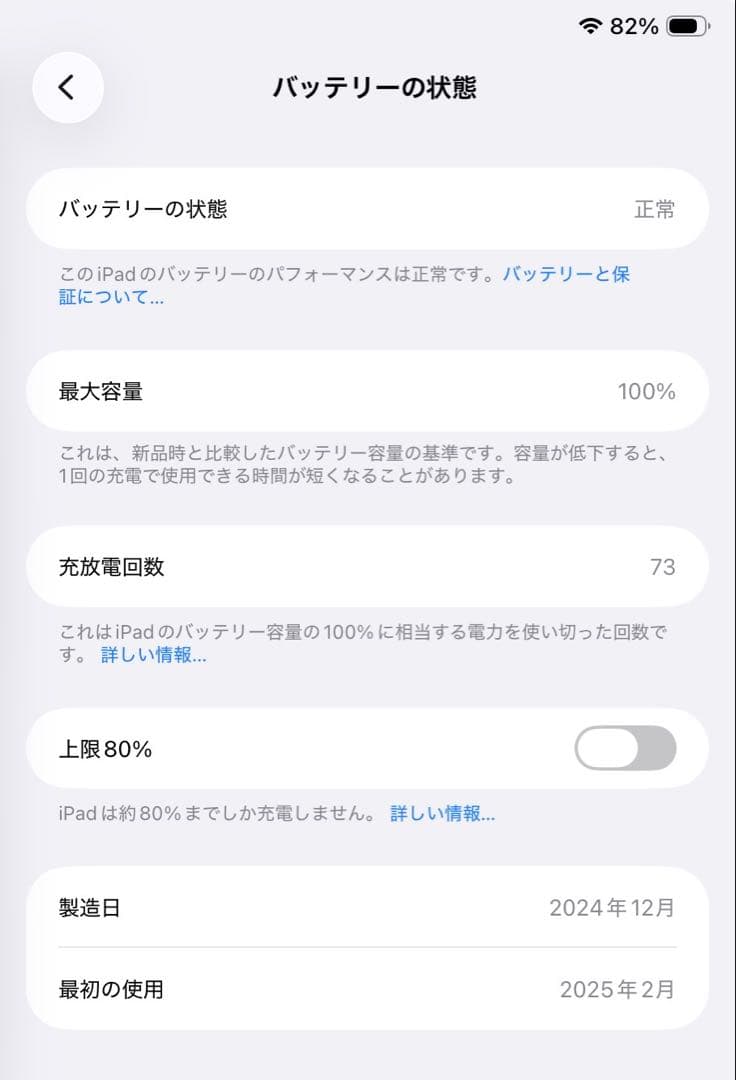This screenshot has width=736, height=1080.
Task: Open the バッテリーと保証について link
Action: tap(568, 273)
